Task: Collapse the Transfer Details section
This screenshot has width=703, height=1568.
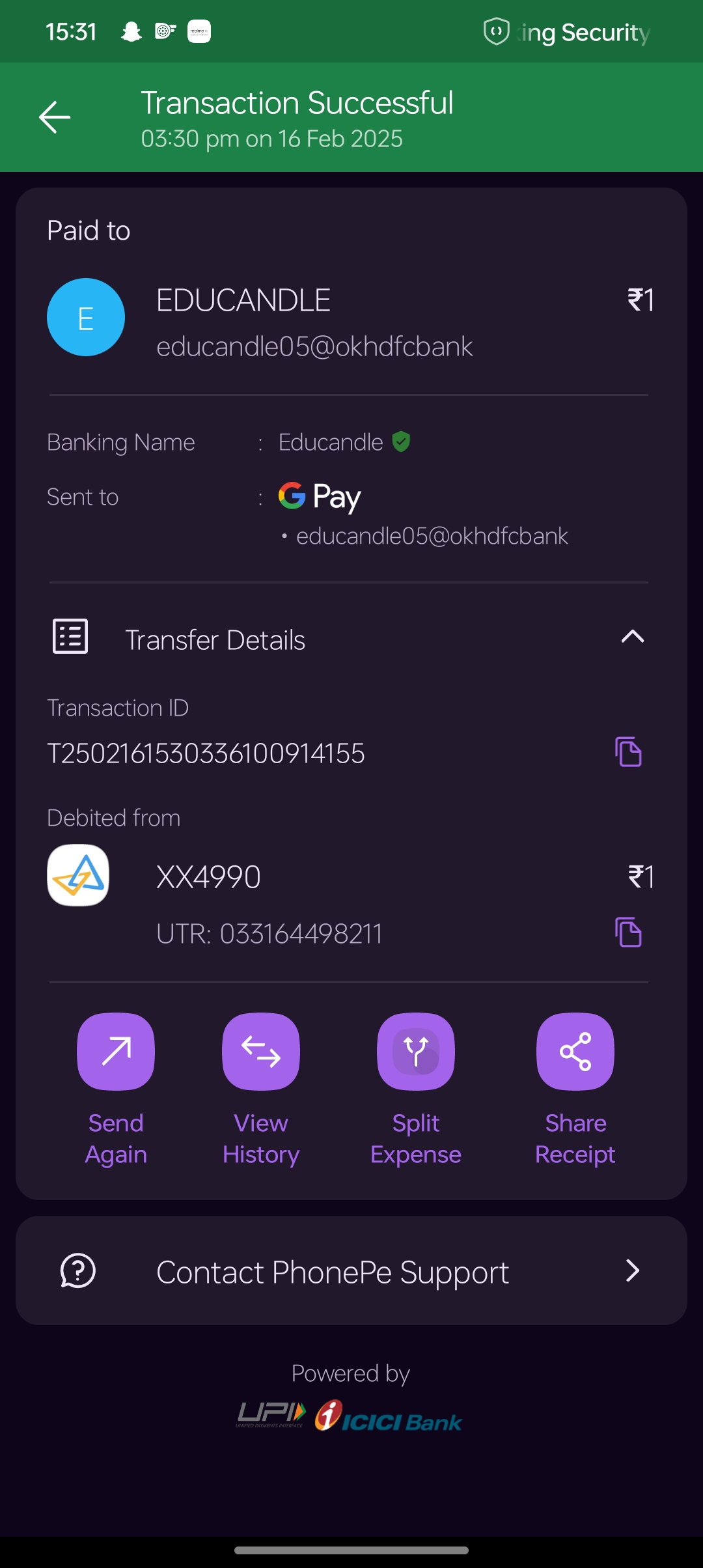Action: pyautogui.click(x=632, y=637)
